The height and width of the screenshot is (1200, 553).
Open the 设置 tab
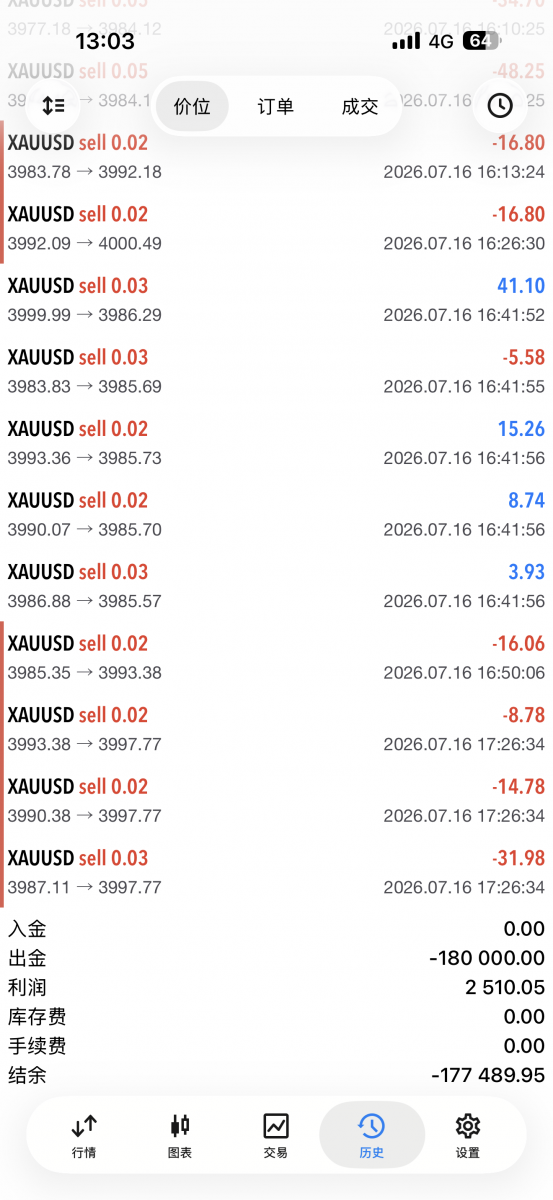(468, 1136)
